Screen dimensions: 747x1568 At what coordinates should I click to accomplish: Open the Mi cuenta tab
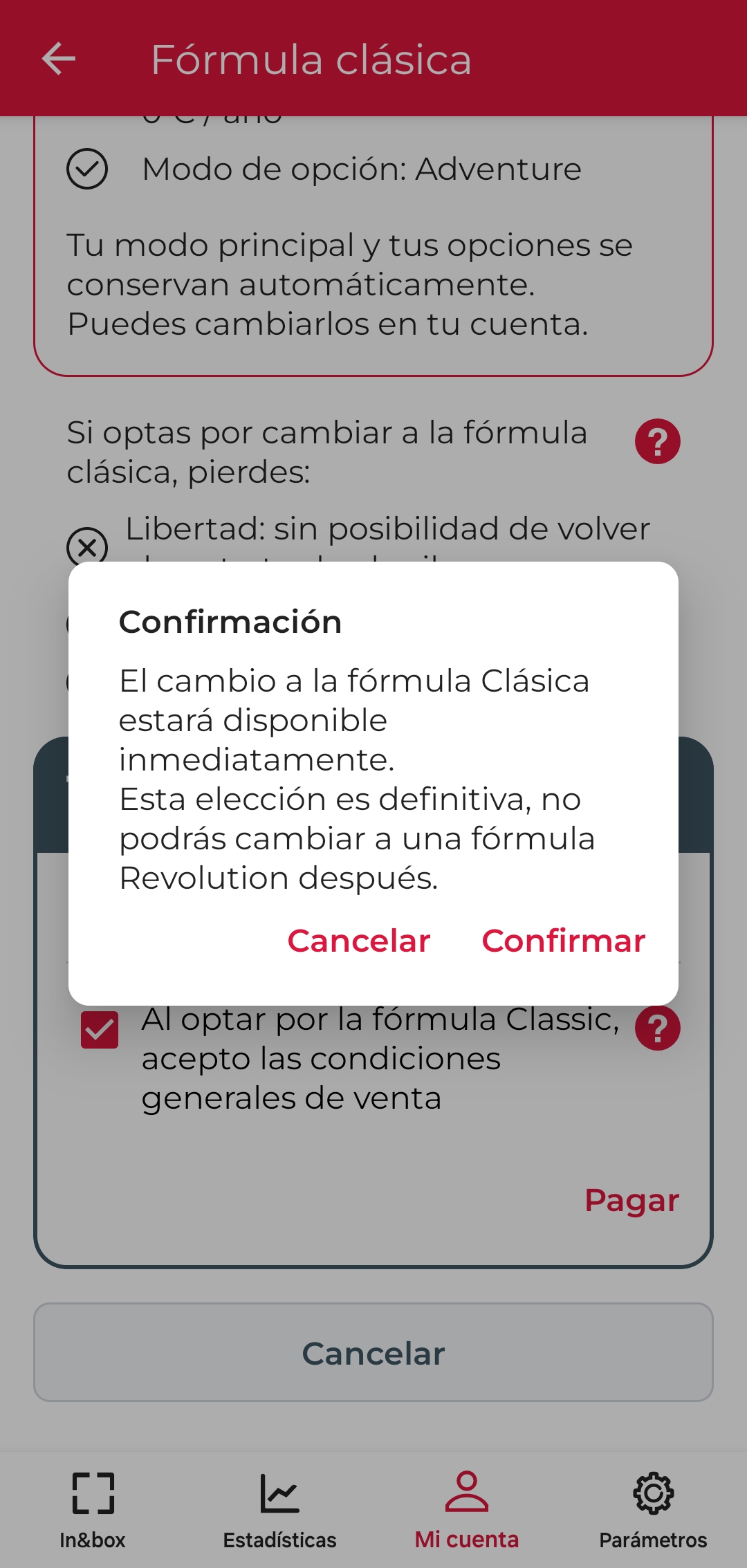tap(466, 1509)
